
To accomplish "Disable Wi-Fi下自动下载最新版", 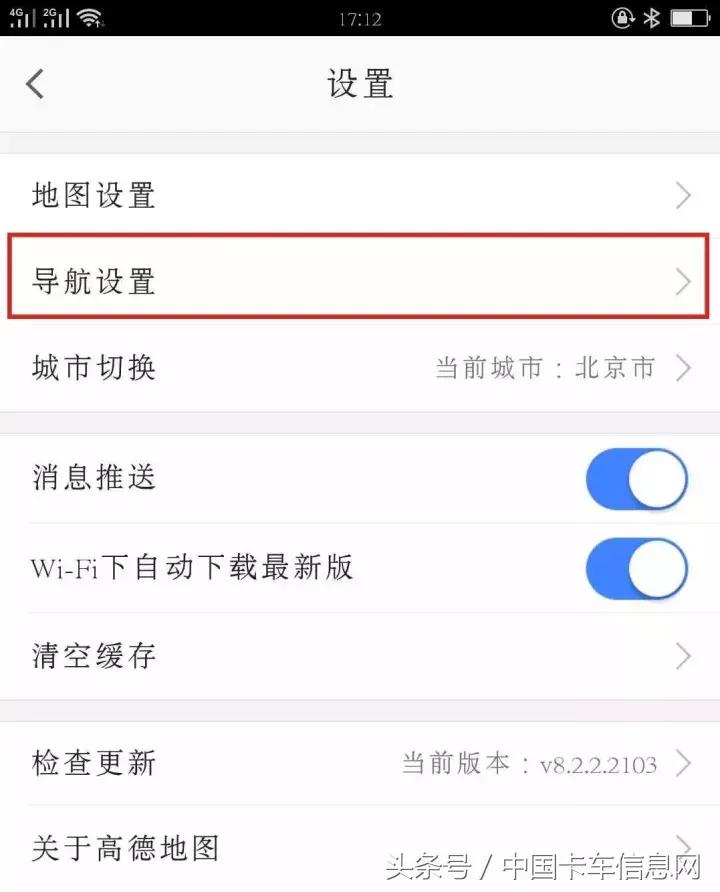I will click(637, 568).
